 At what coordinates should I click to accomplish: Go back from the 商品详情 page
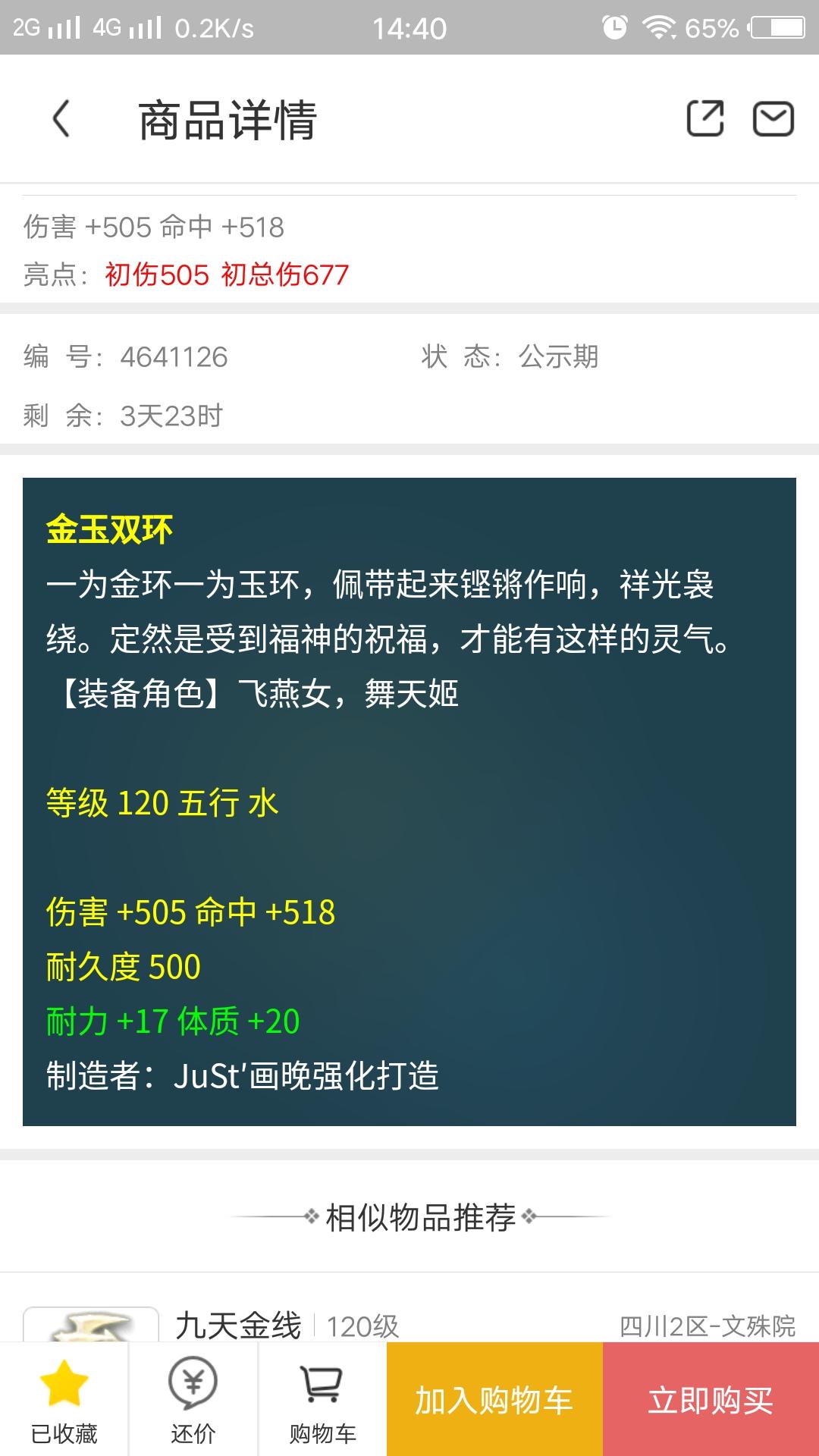pyautogui.click(x=61, y=119)
